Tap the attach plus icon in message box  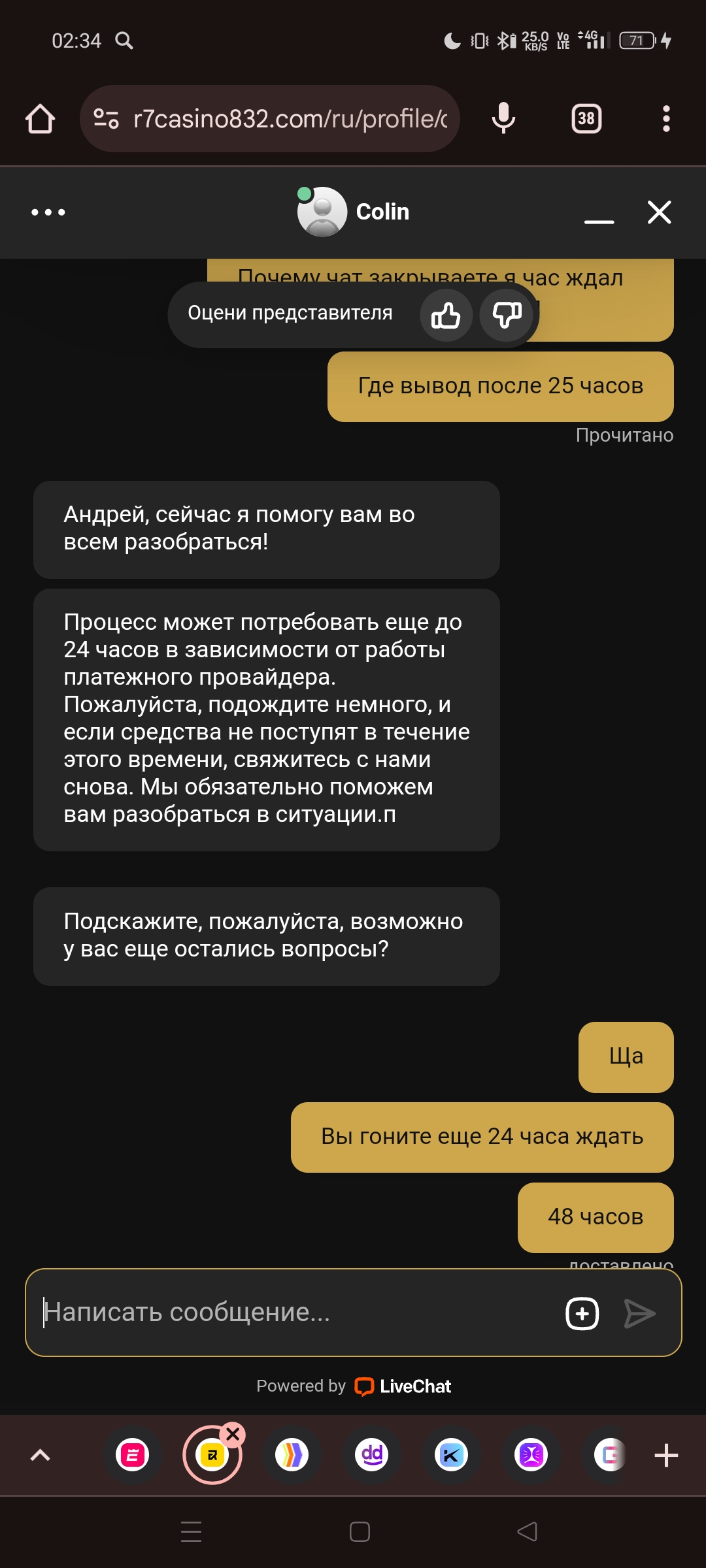point(582,1313)
